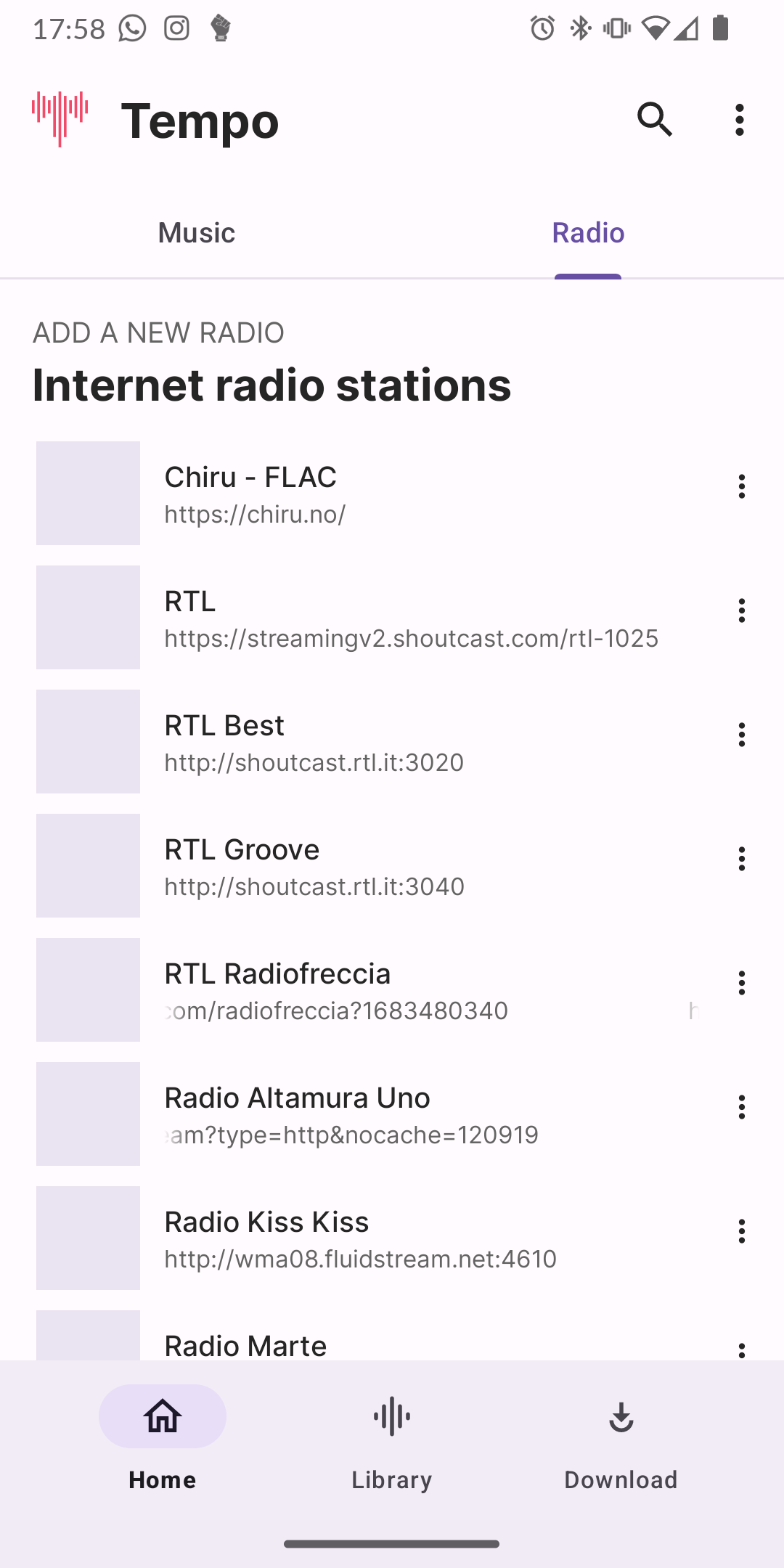Open more options for RTL Groove
This screenshot has width=784, height=1568.
(741, 859)
